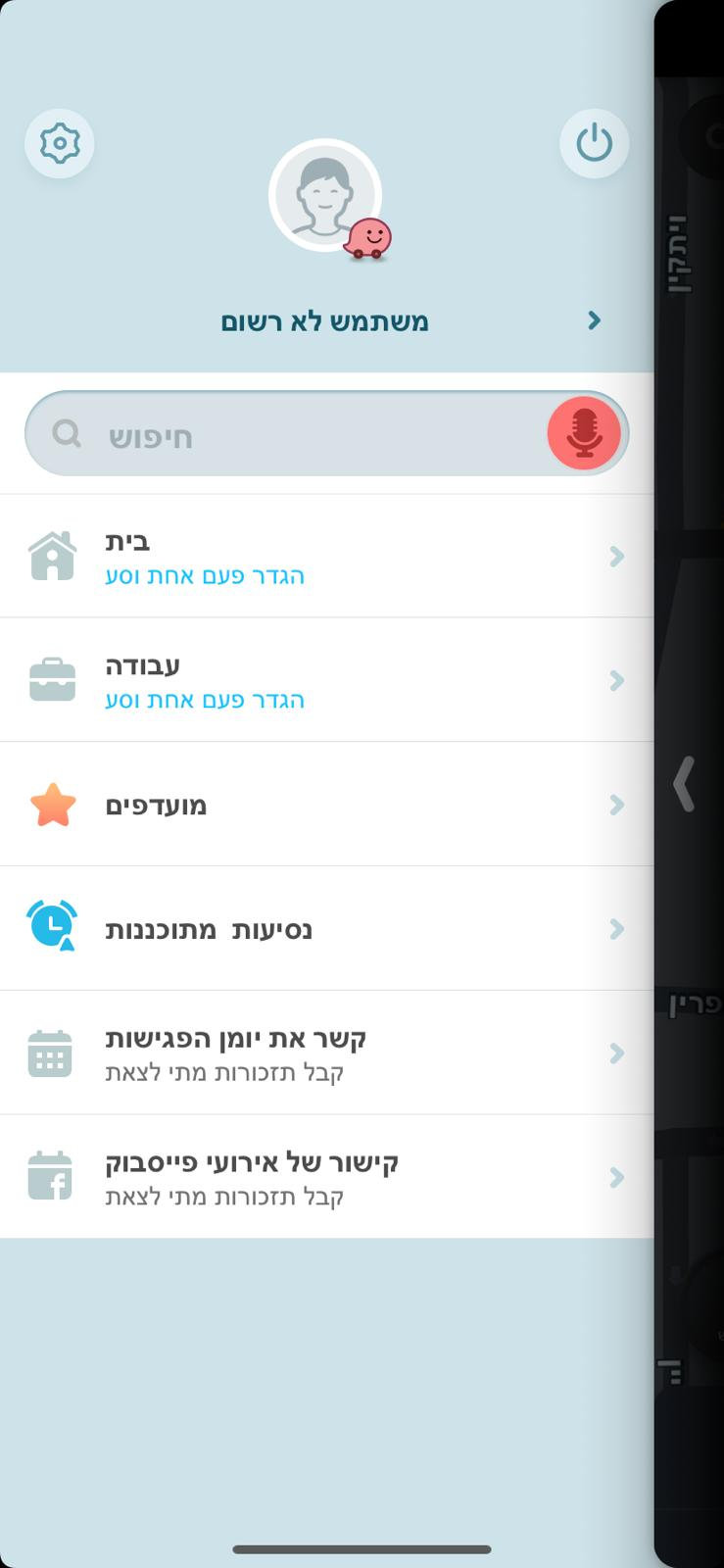Open נסיעות מתוכננות planned drives
The image size is (724, 1568).
pyautogui.click(x=326, y=929)
